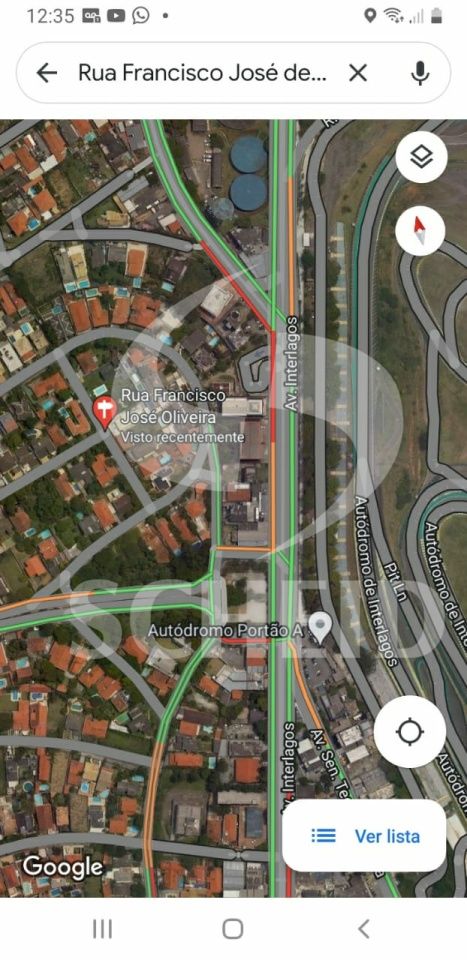The width and height of the screenshot is (467, 960).
Task: Start voice search with the microphone
Action: coord(419,73)
